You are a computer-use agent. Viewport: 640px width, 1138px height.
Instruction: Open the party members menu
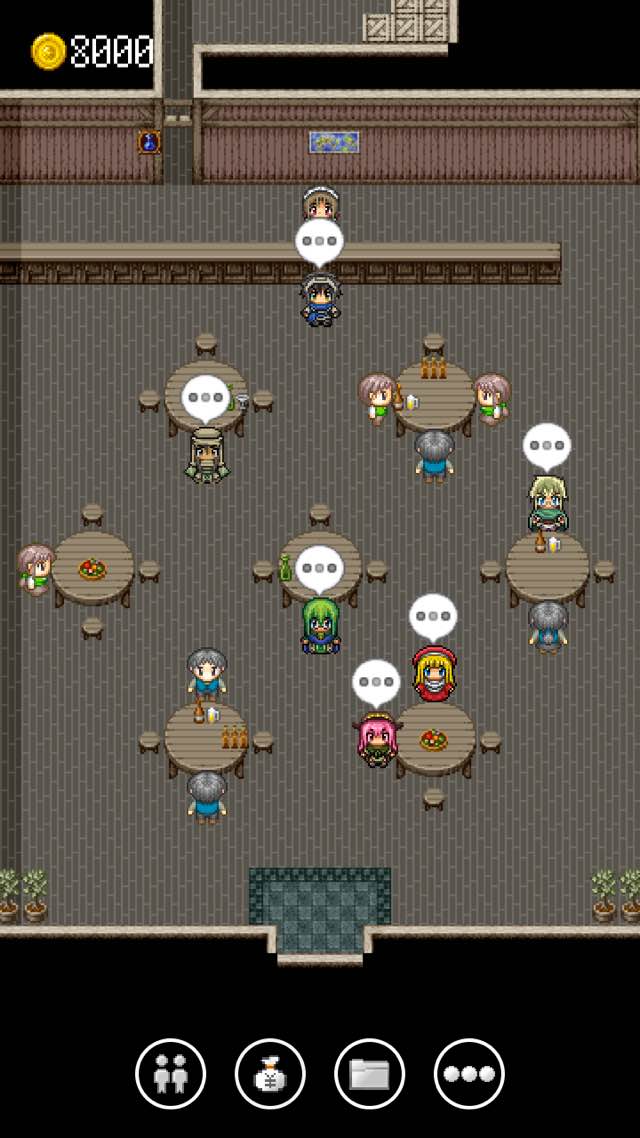pos(170,1073)
